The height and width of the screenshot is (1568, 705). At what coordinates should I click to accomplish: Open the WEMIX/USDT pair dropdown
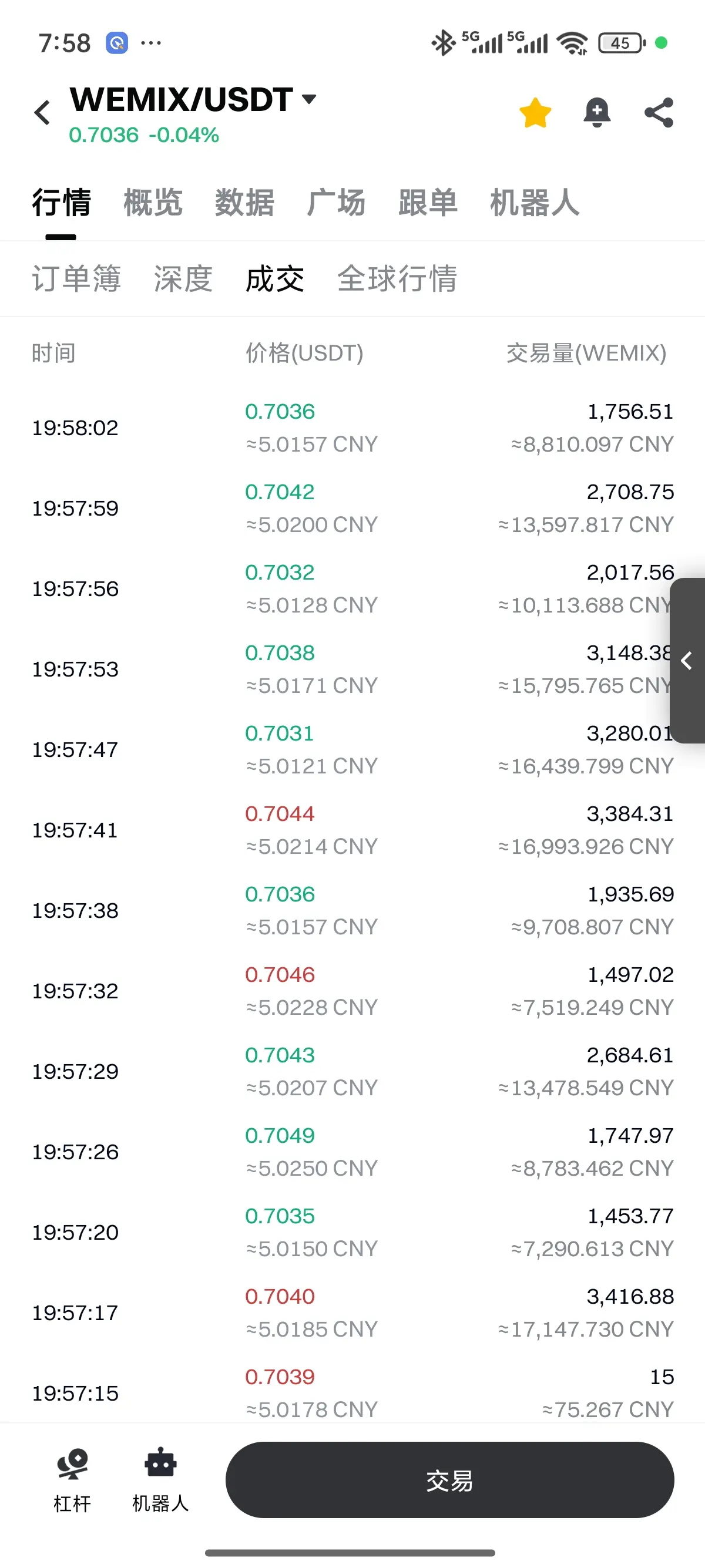[x=308, y=99]
